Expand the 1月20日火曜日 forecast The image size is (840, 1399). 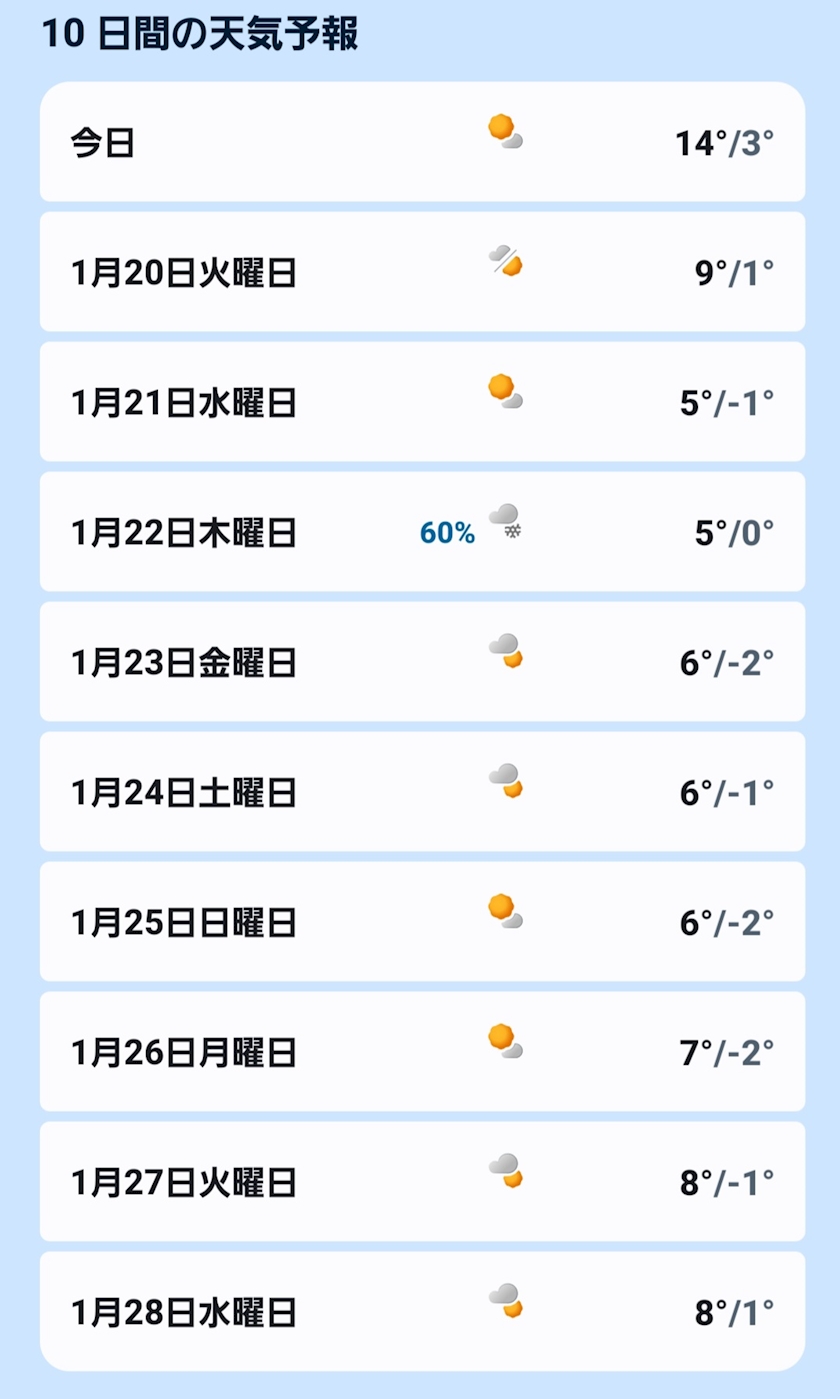coord(422,272)
